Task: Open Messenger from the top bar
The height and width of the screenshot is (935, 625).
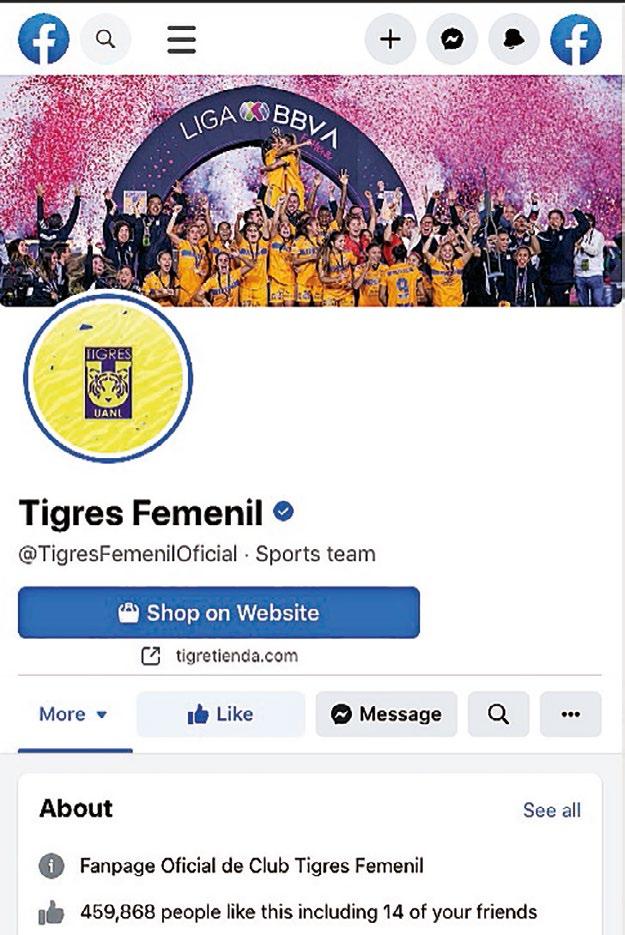Action: tap(452, 40)
